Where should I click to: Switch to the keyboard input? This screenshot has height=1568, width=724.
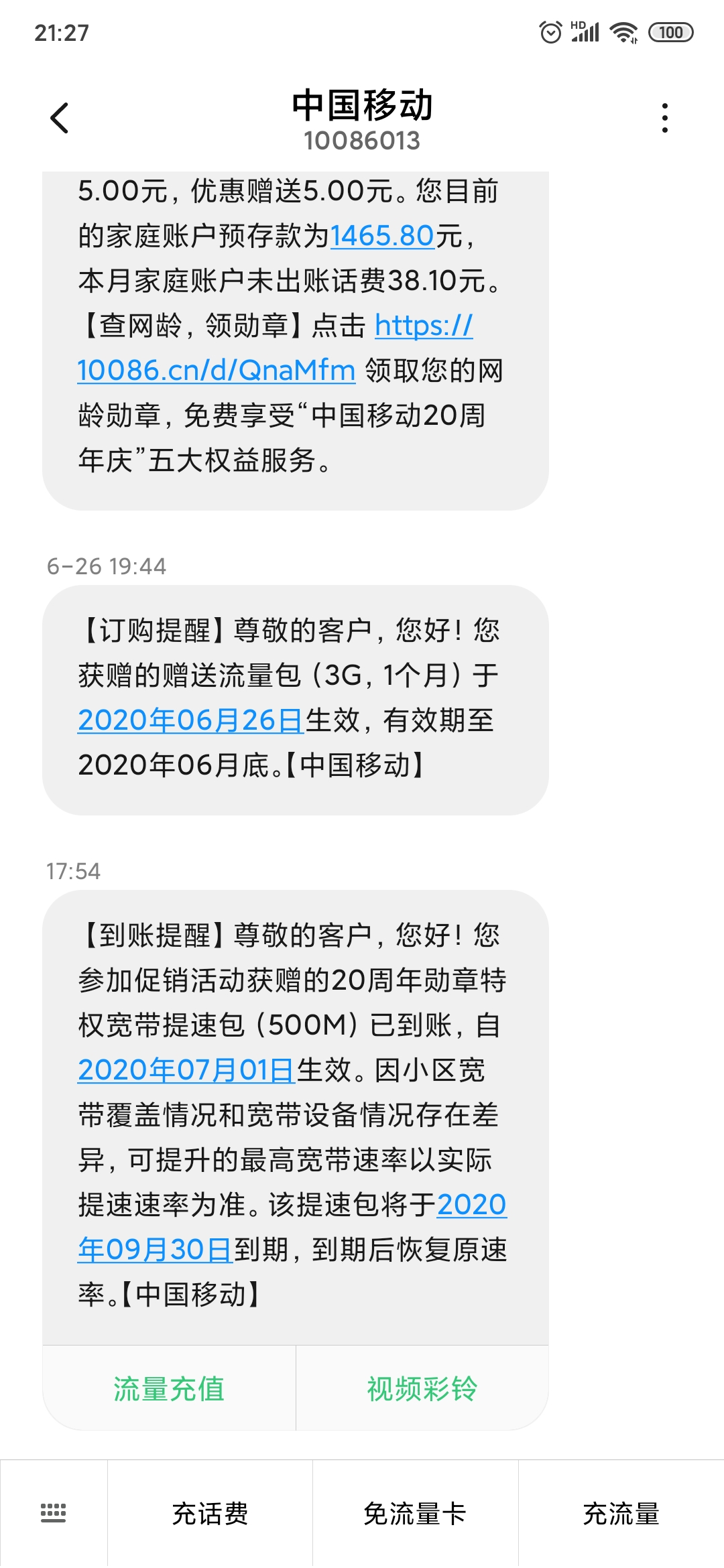tap(54, 1513)
